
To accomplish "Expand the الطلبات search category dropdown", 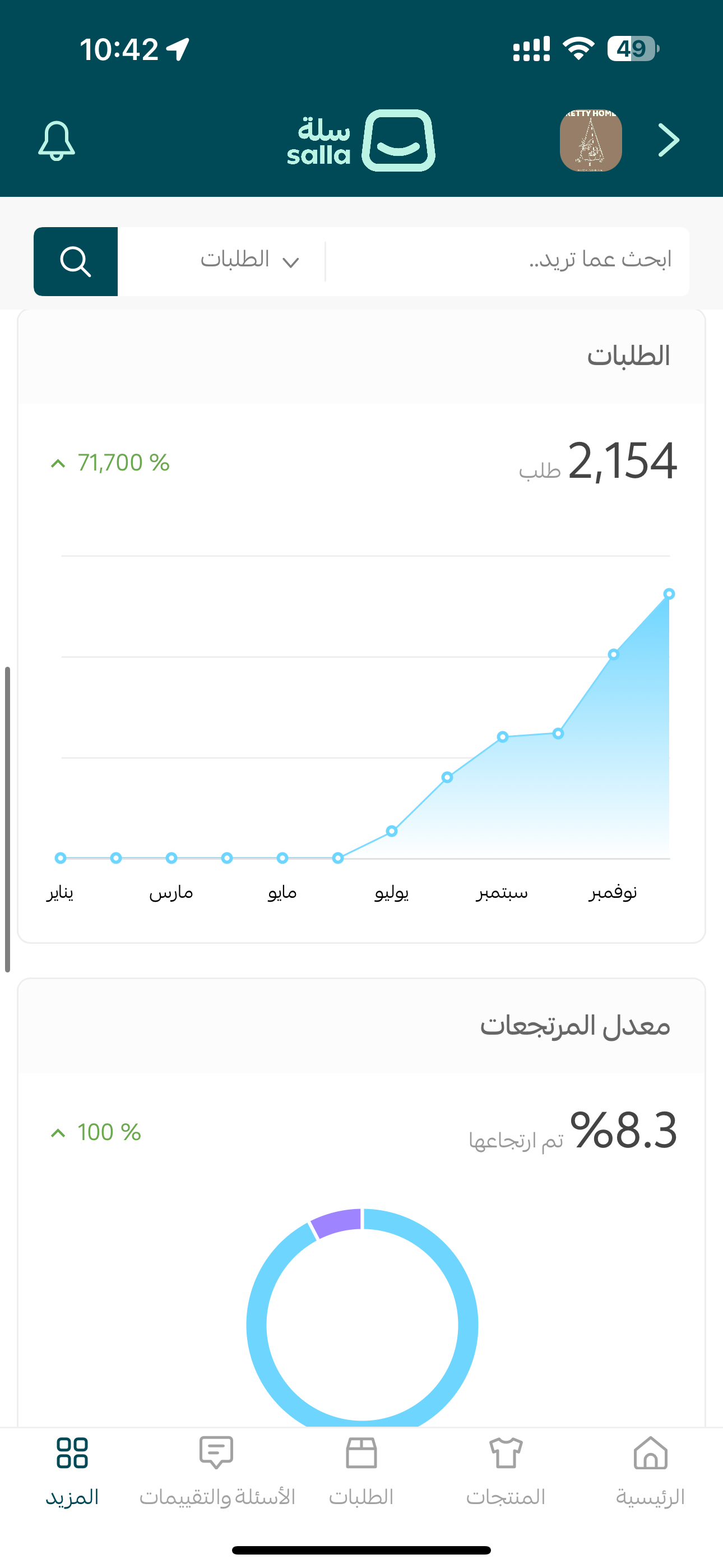I will [249, 261].
